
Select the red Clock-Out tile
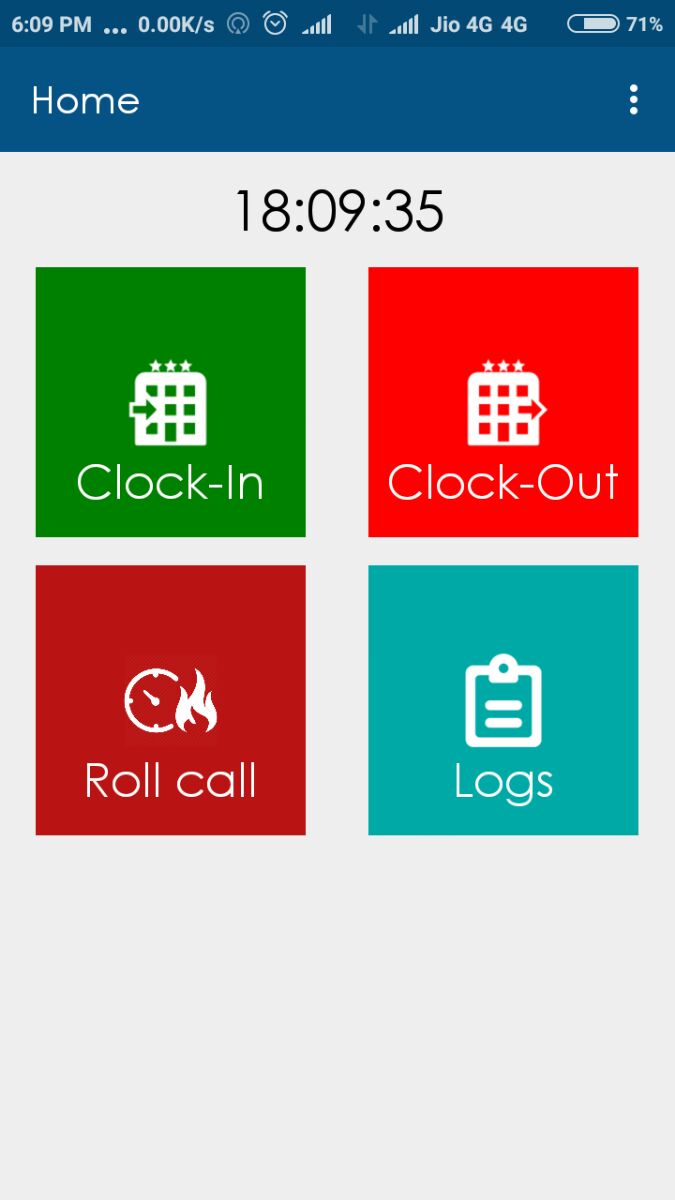click(503, 402)
